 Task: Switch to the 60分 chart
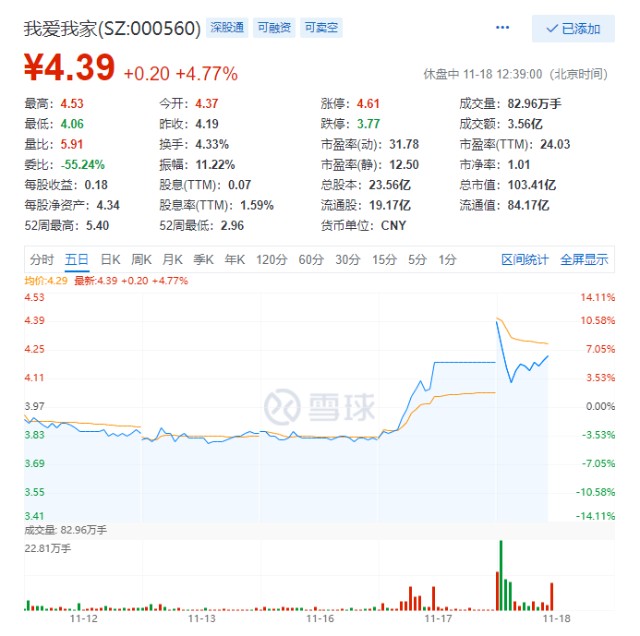point(311,260)
